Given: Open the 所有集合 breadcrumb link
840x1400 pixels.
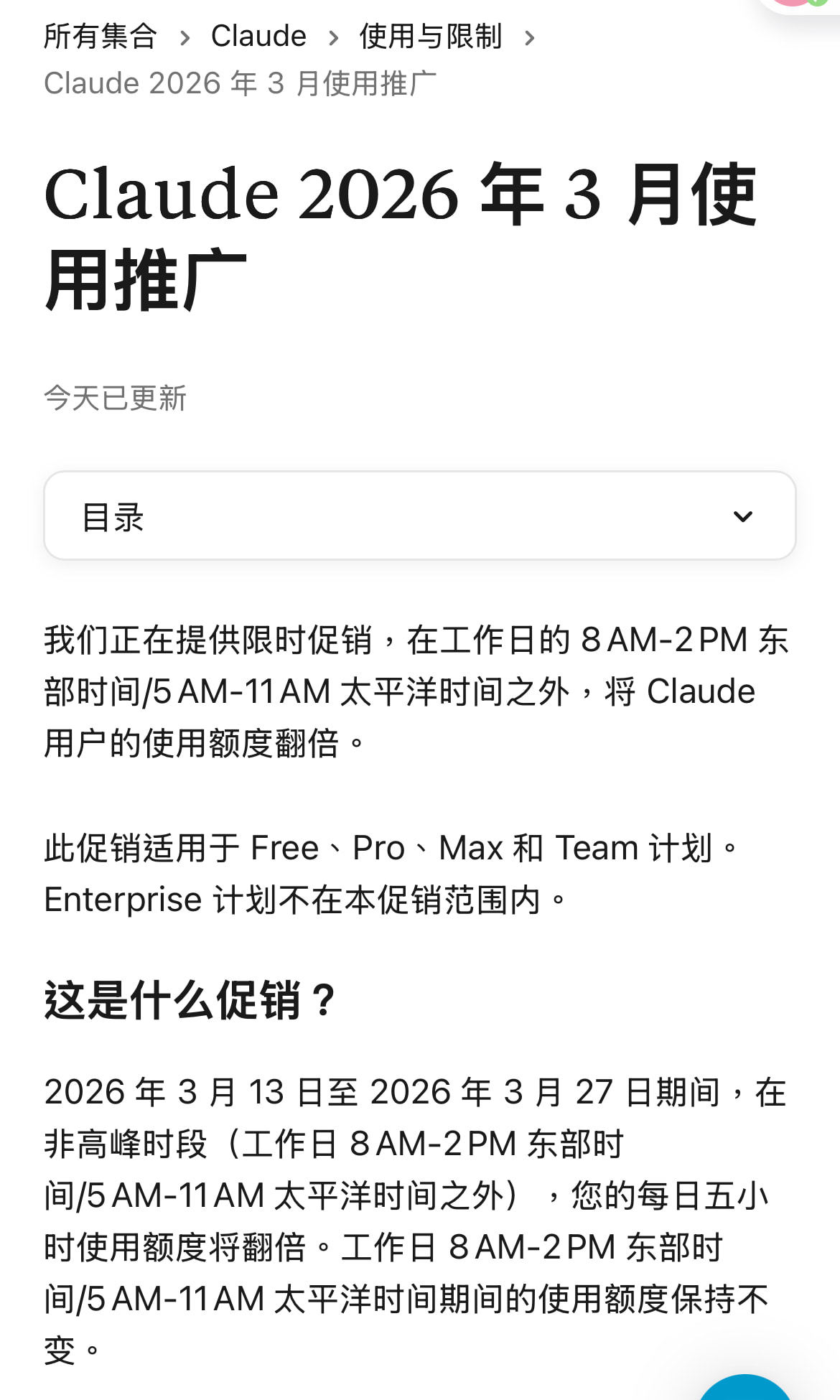Looking at the screenshot, I should pyautogui.click(x=101, y=36).
